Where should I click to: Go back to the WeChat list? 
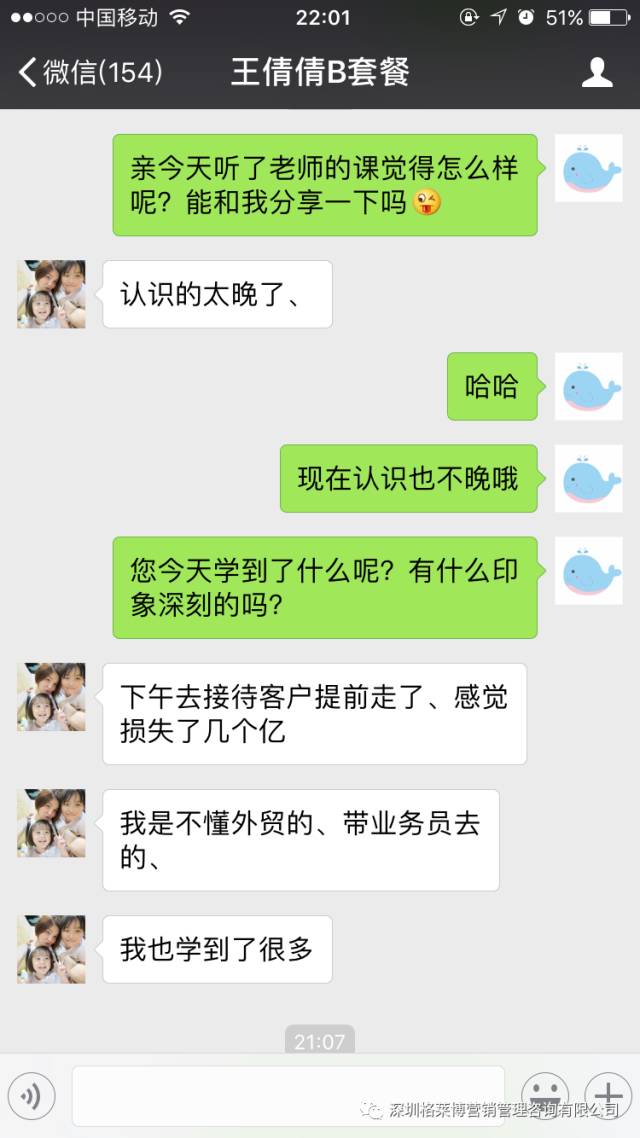click(88, 72)
